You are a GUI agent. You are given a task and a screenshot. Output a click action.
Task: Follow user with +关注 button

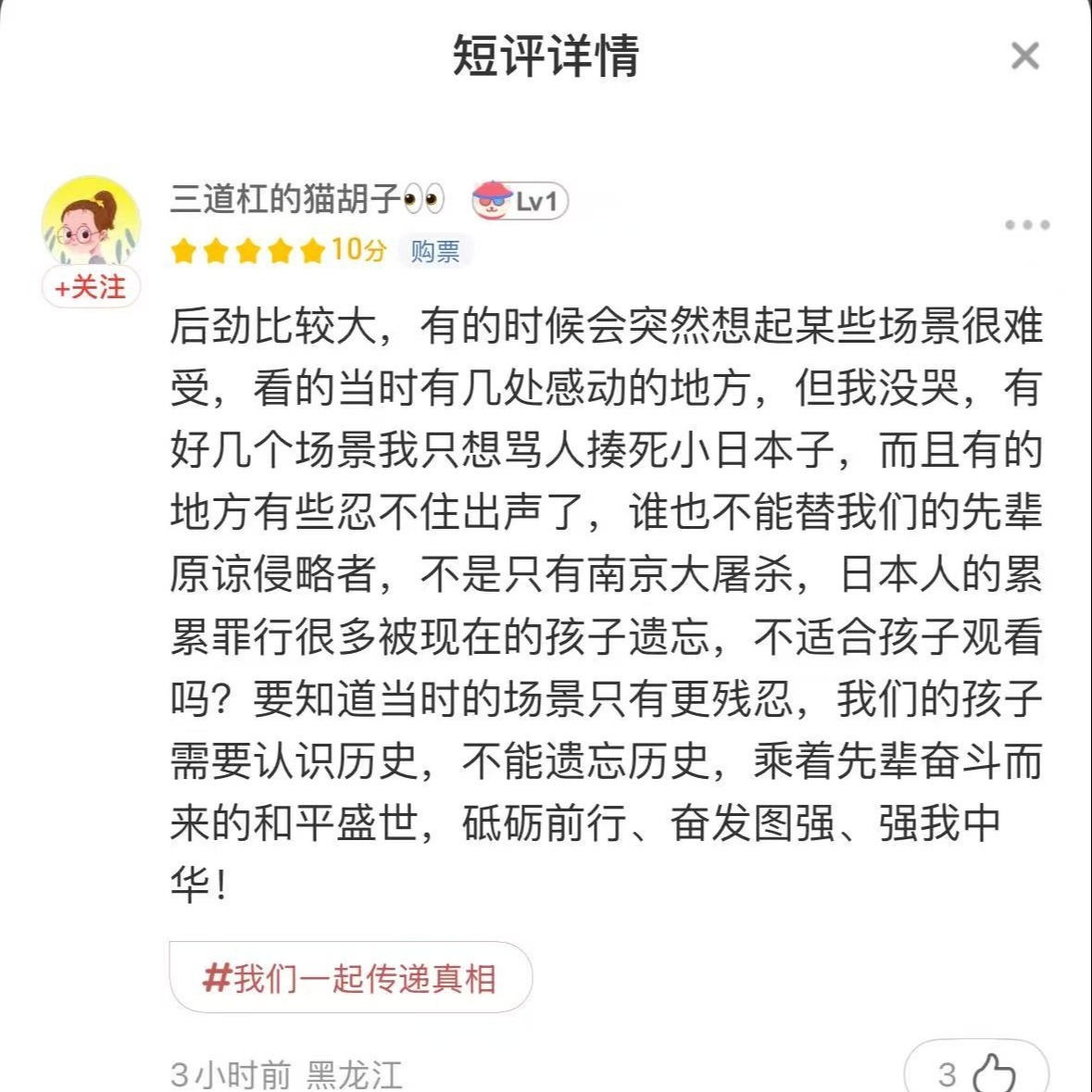coord(90,287)
